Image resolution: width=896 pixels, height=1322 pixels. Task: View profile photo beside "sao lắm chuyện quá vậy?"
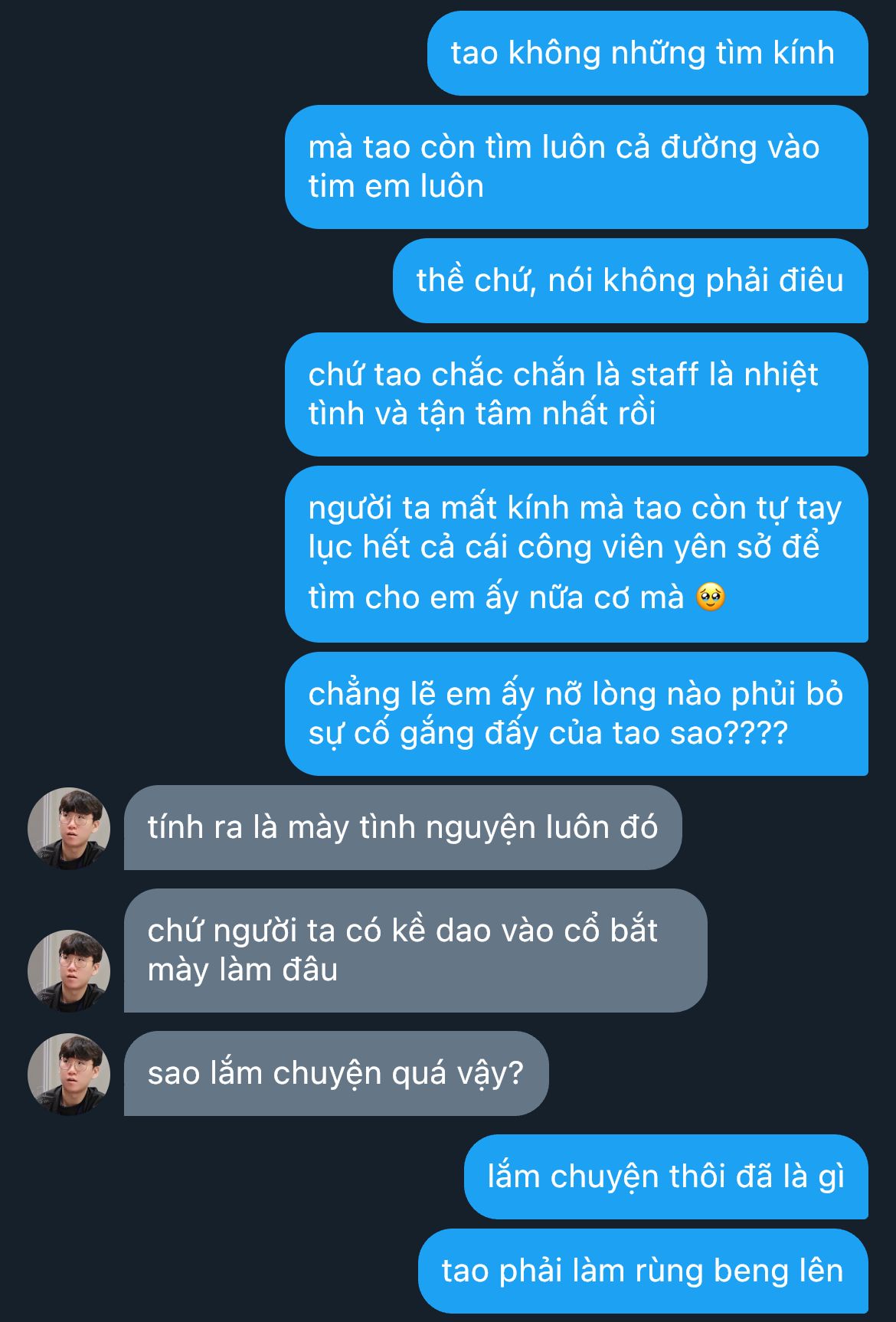69,1075
